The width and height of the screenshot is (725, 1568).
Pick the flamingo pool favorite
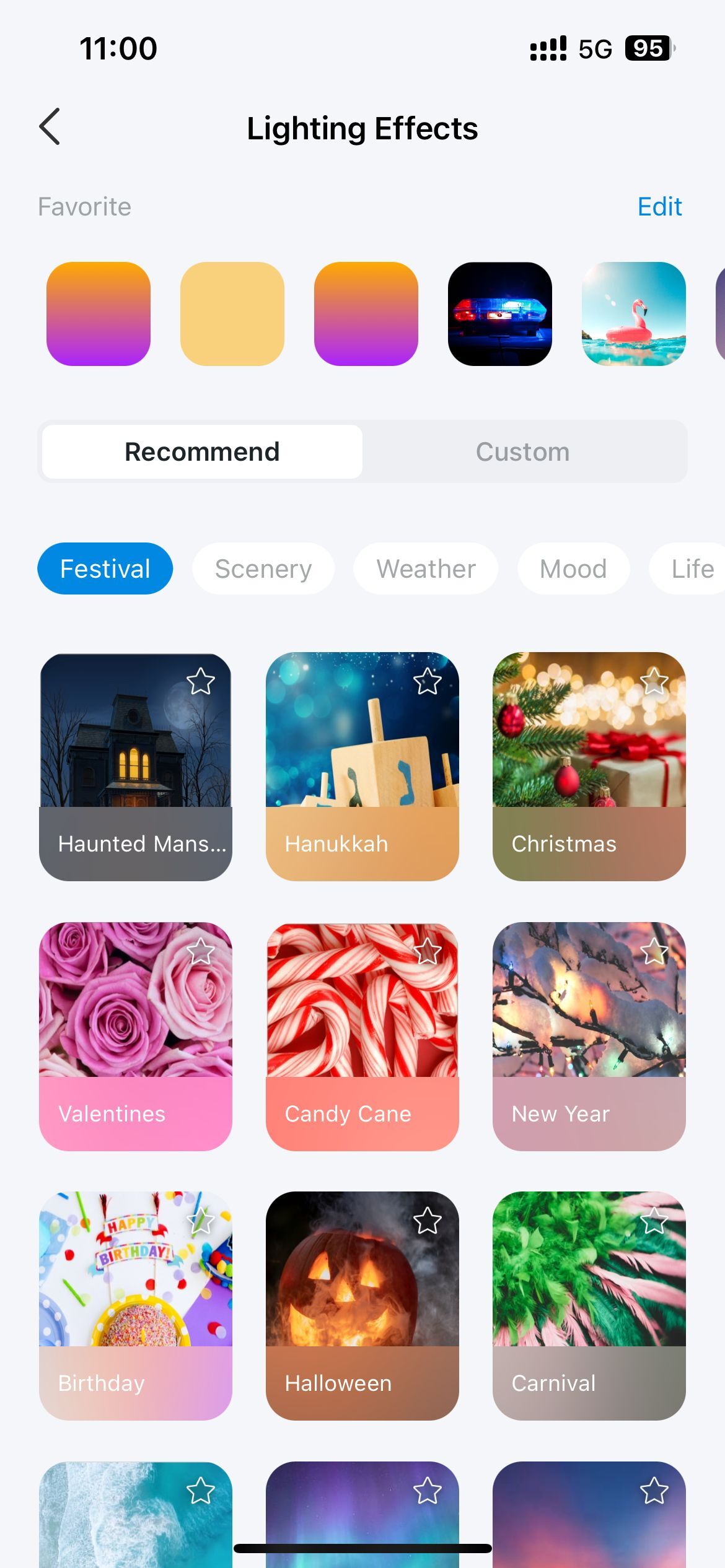click(633, 314)
